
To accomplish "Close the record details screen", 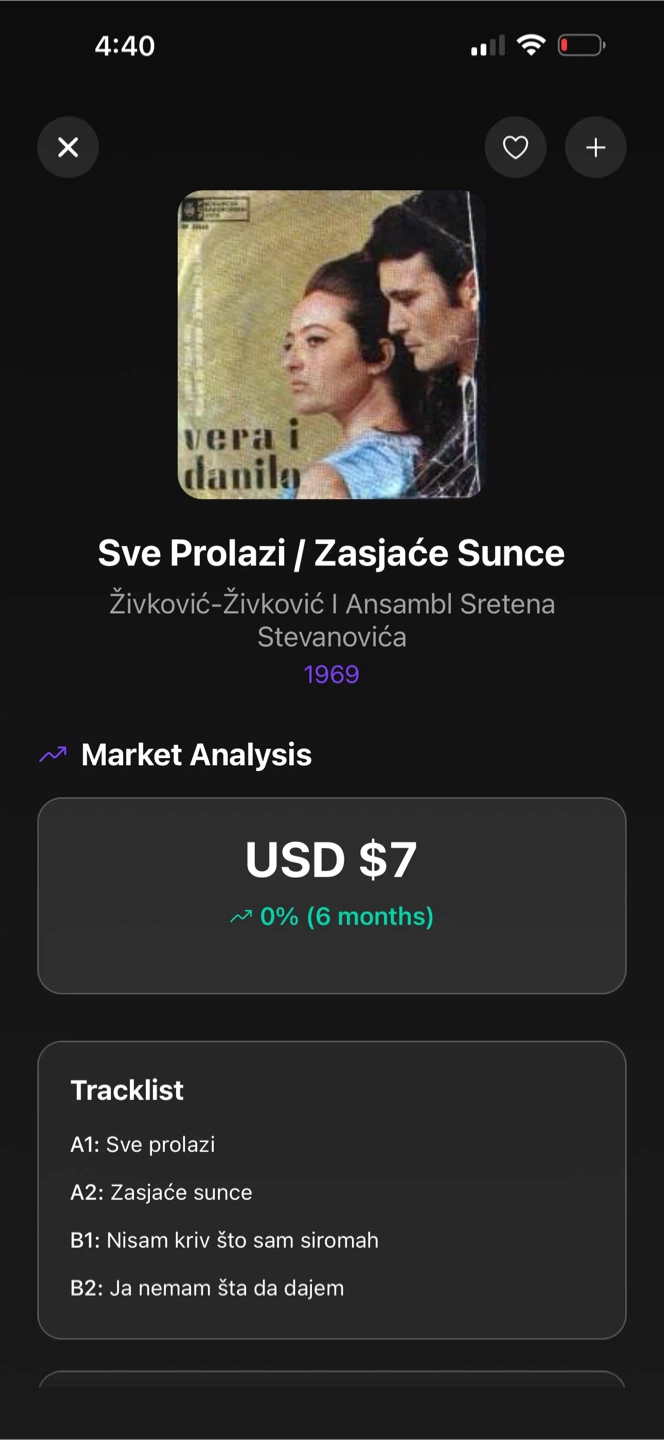I will click(68, 148).
